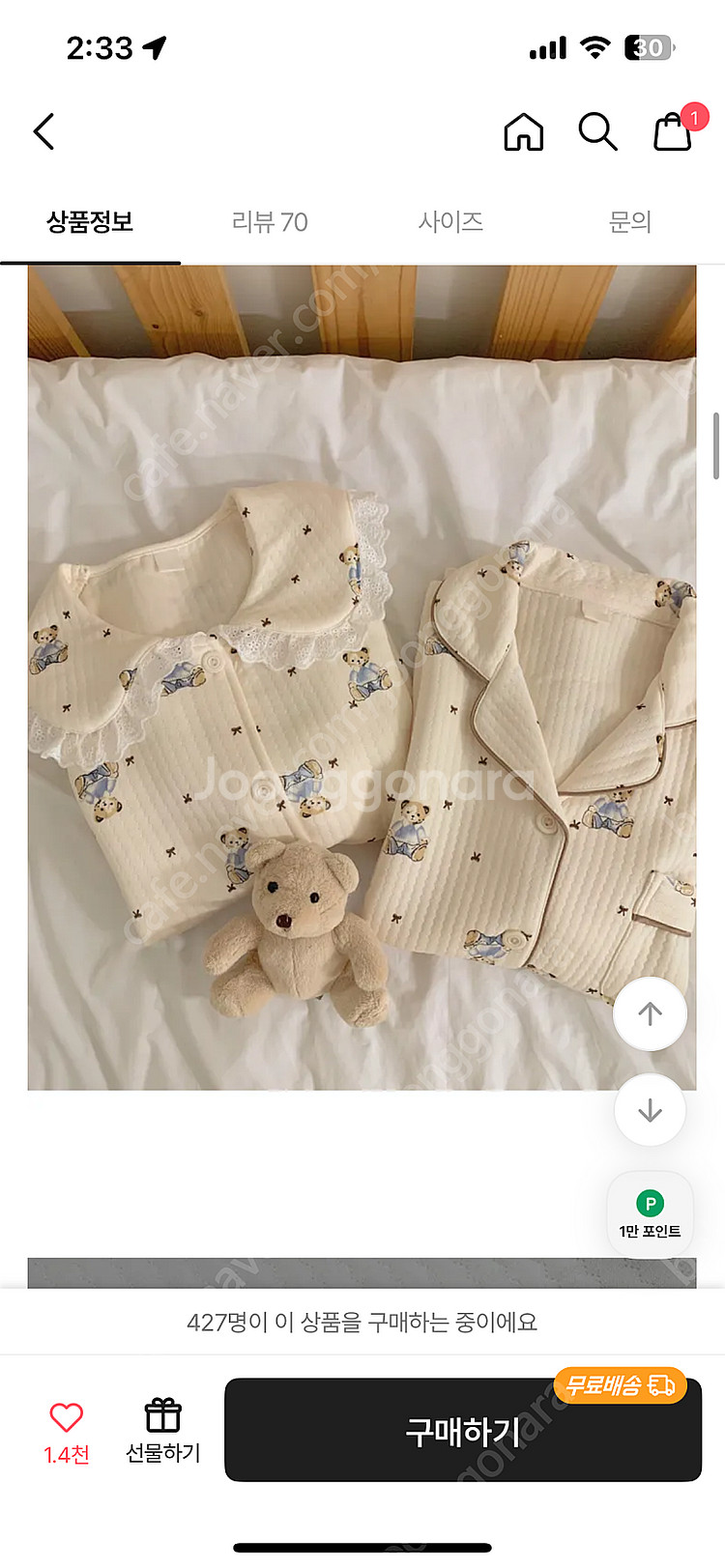The width and height of the screenshot is (725, 1568).
Task: Jump to bottom with the down arrow button
Action: (x=650, y=1110)
